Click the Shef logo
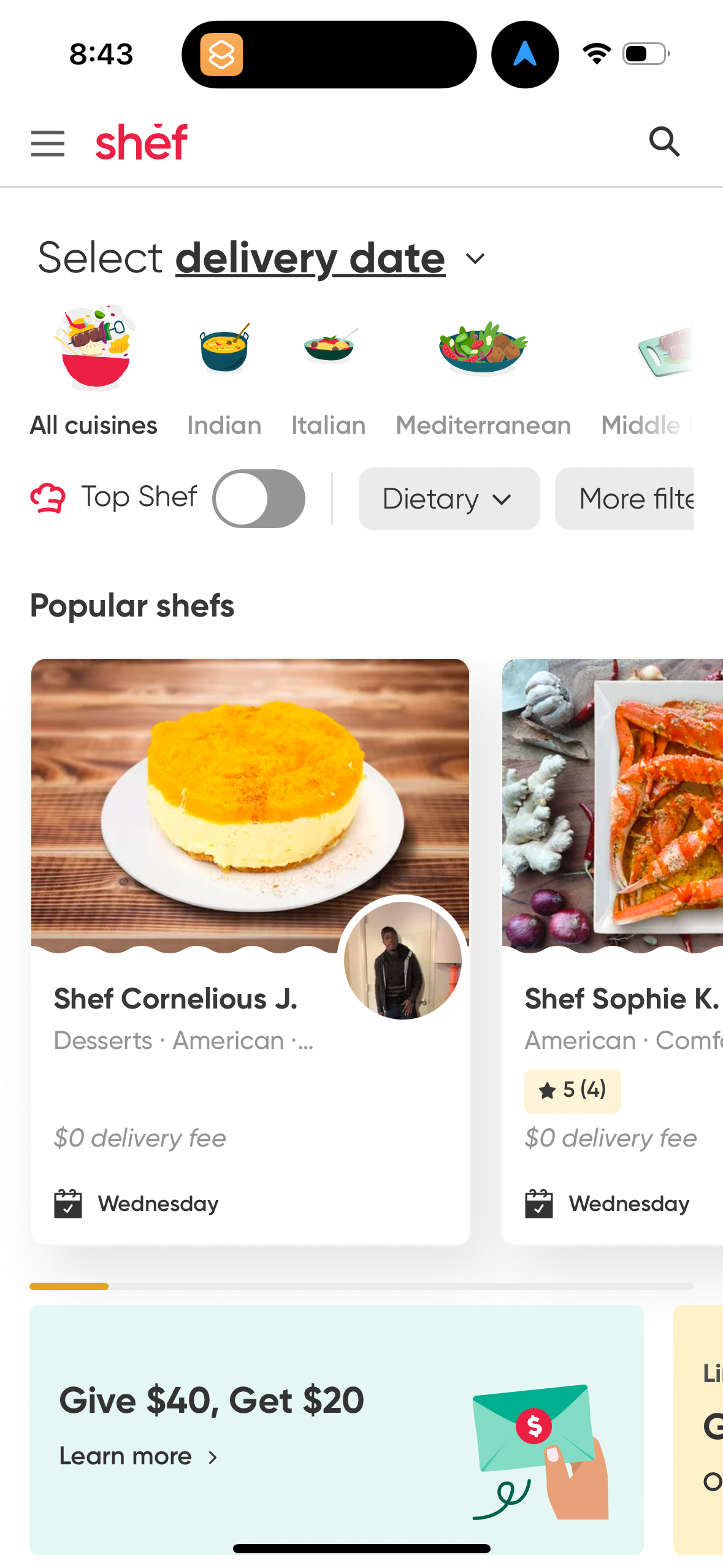Viewport: 723px width, 1568px height. click(141, 142)
